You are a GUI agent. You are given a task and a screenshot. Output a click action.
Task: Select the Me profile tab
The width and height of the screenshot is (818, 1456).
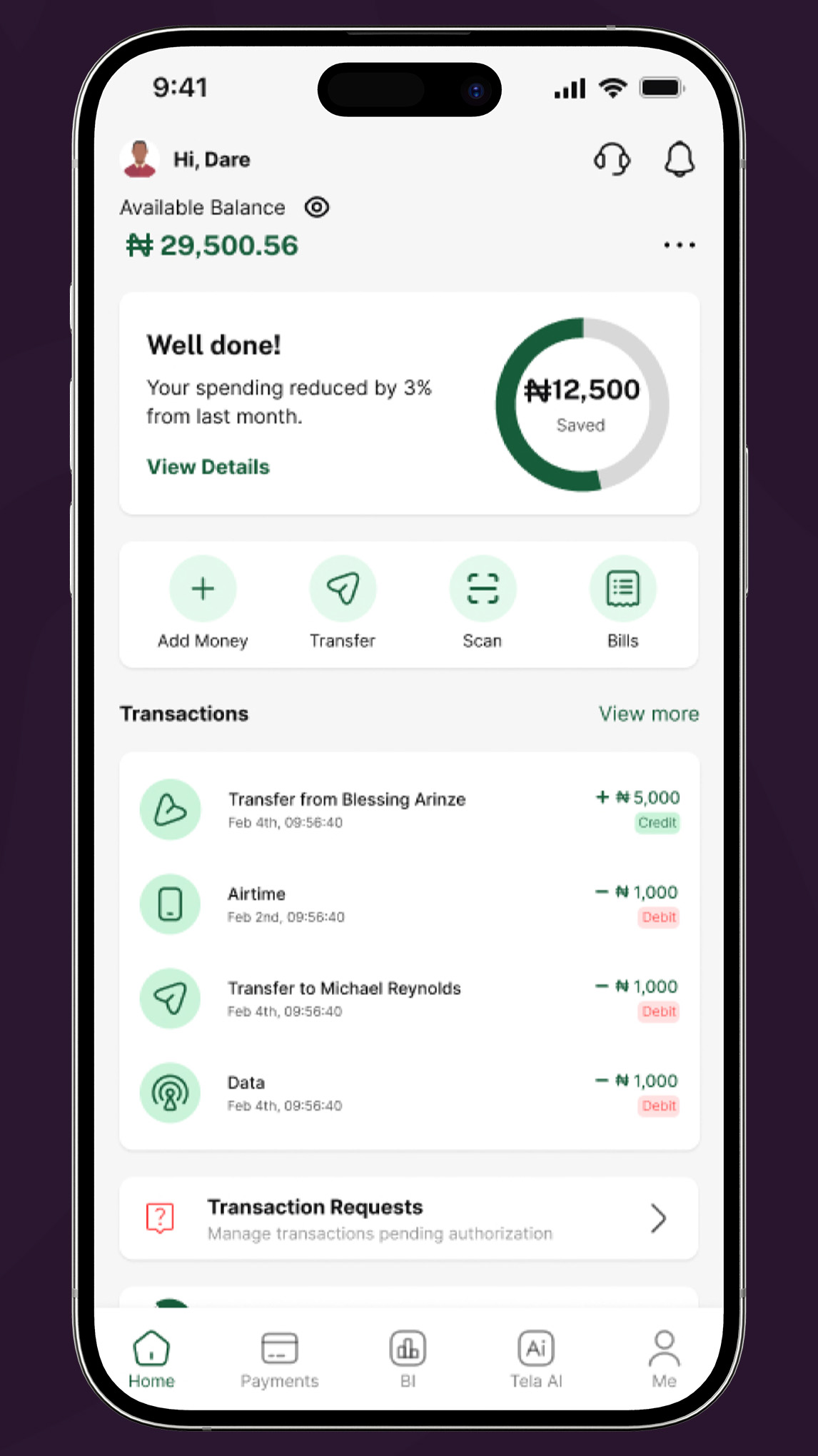click(x=664, y=1360)
